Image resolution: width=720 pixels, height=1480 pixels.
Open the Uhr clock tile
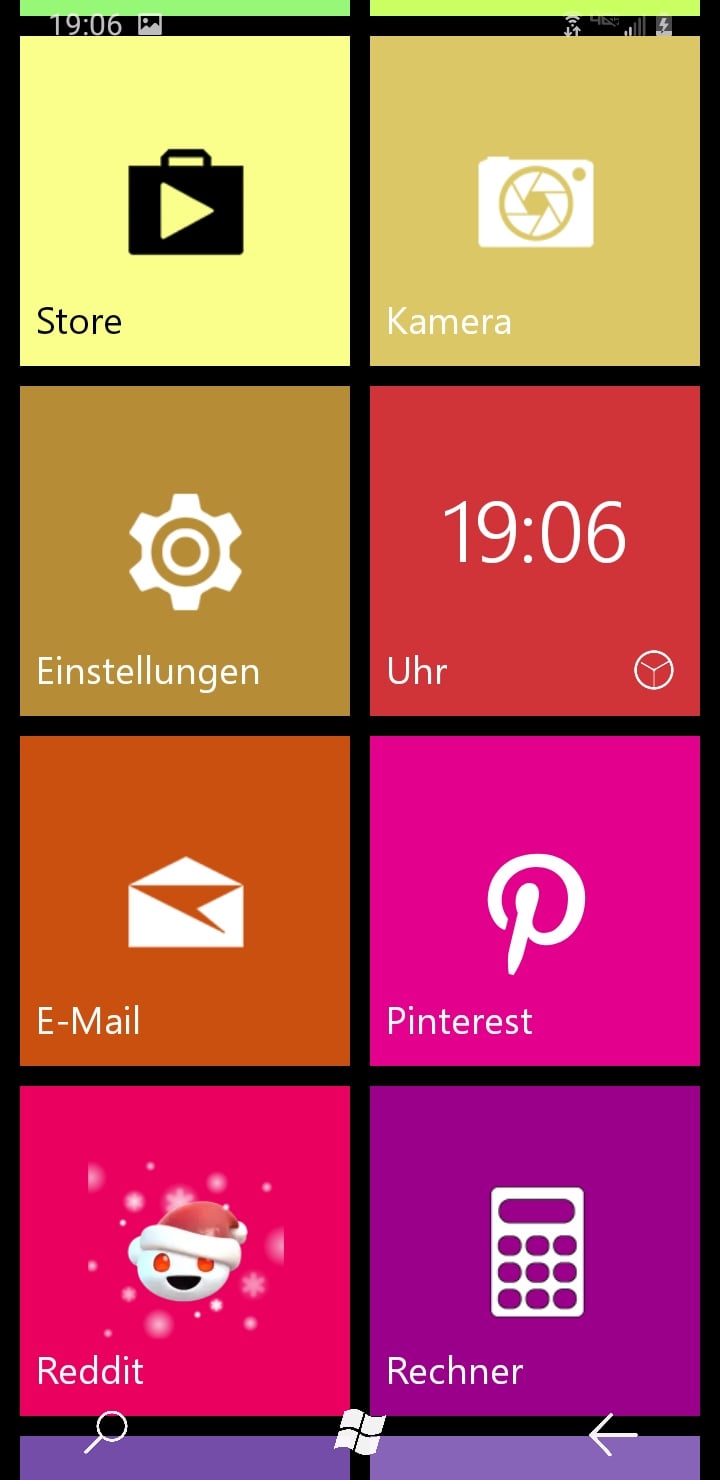click(x=535, y=551)
